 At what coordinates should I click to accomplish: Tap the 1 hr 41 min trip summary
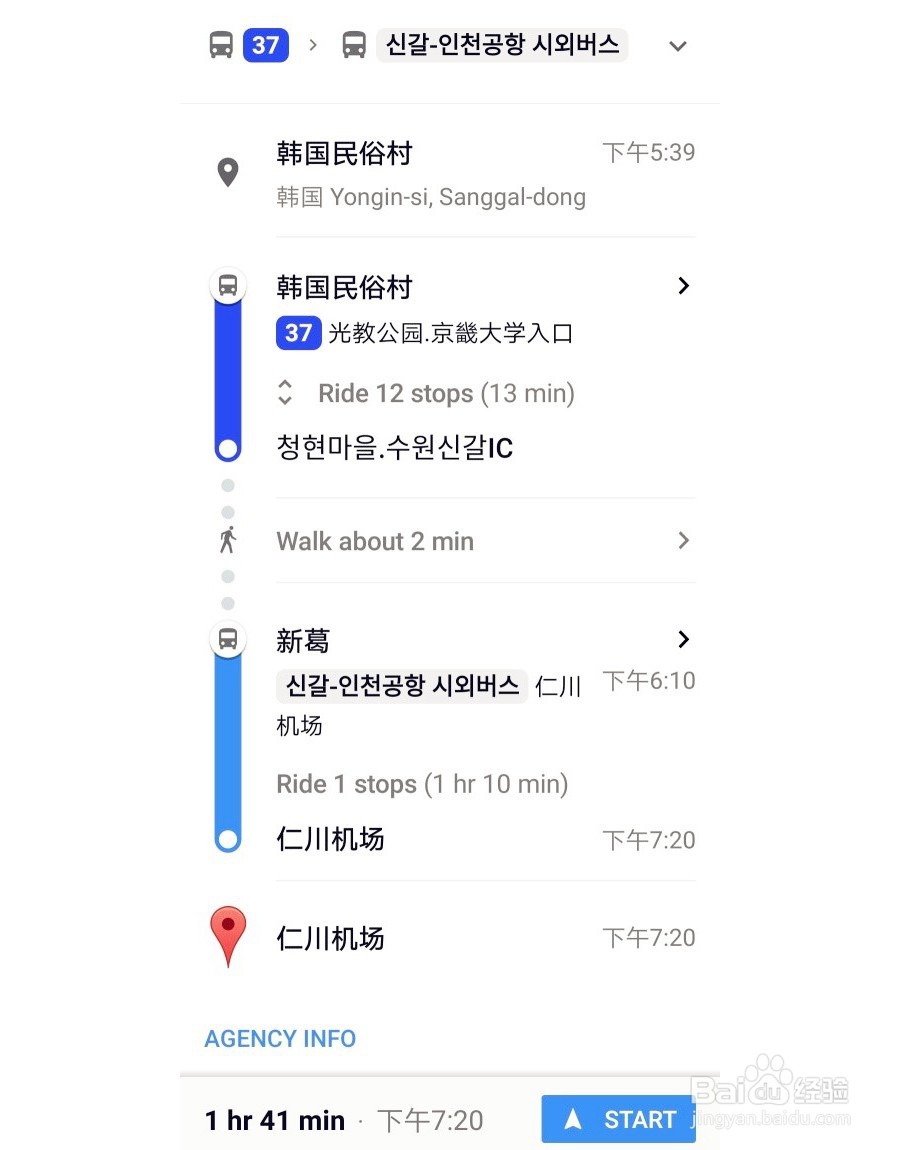tap(274, 1119)
